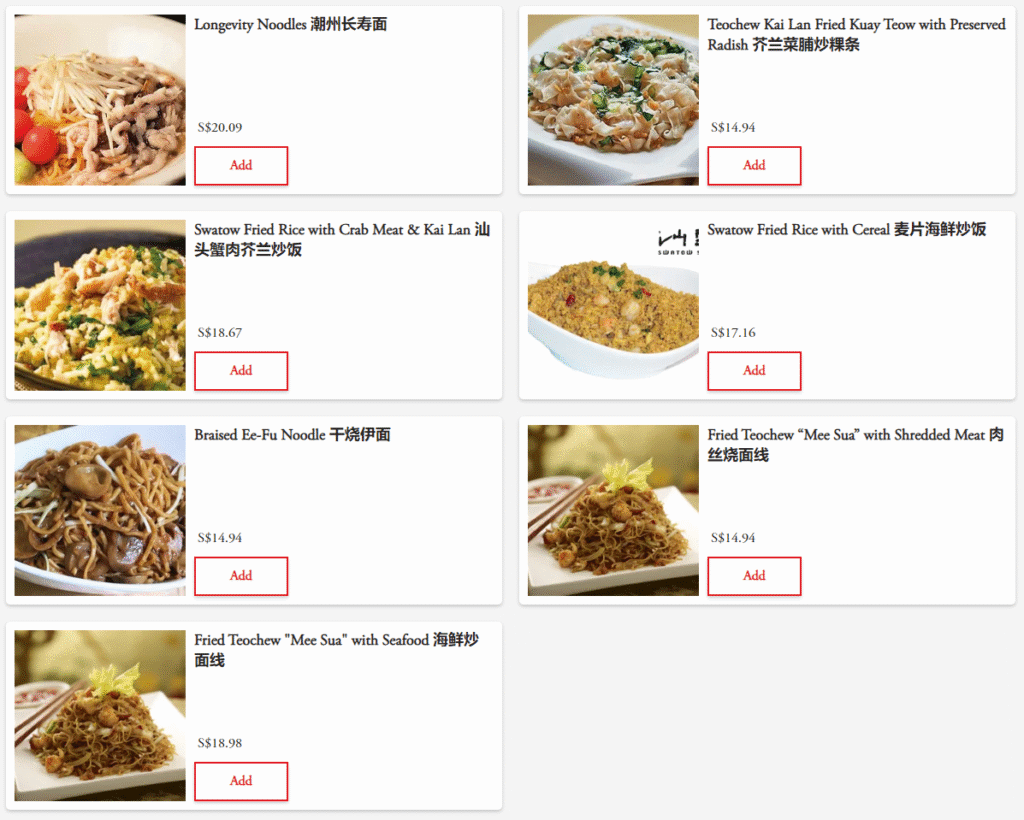Add Longevity Noodles to the order
1024x820 pixels.
coord(241,166)
